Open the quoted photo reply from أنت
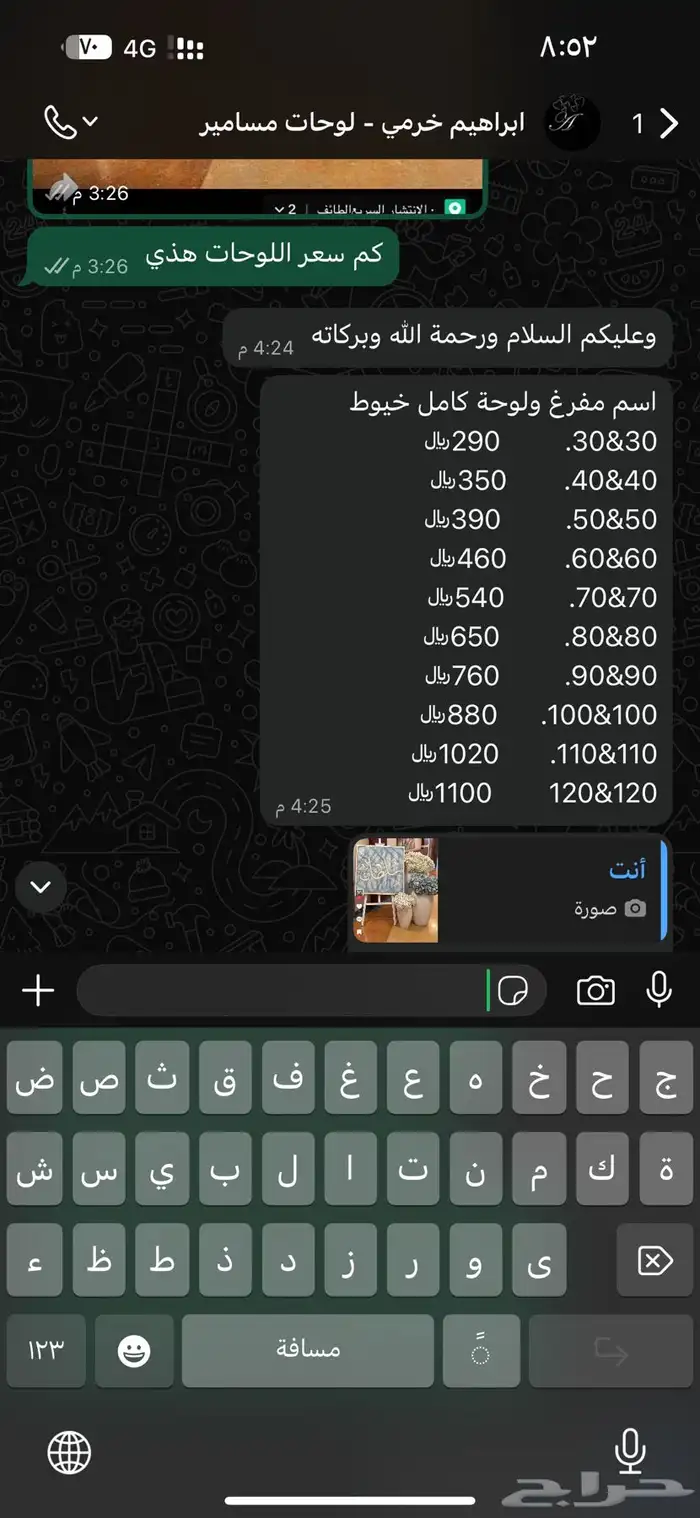The width and height of the screenshot is (700, 1518). coord(510,891)
